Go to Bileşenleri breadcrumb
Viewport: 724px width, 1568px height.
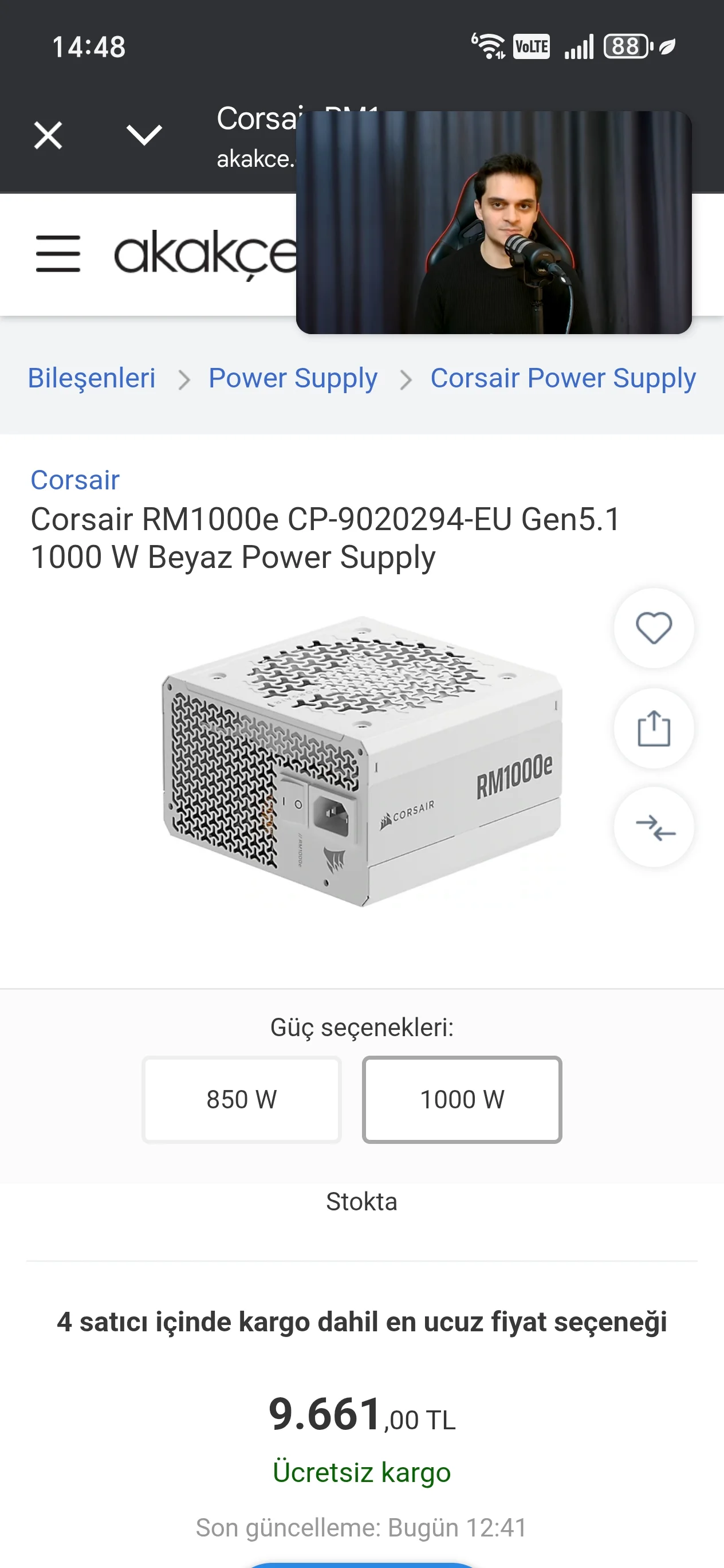tap(92, 378)
